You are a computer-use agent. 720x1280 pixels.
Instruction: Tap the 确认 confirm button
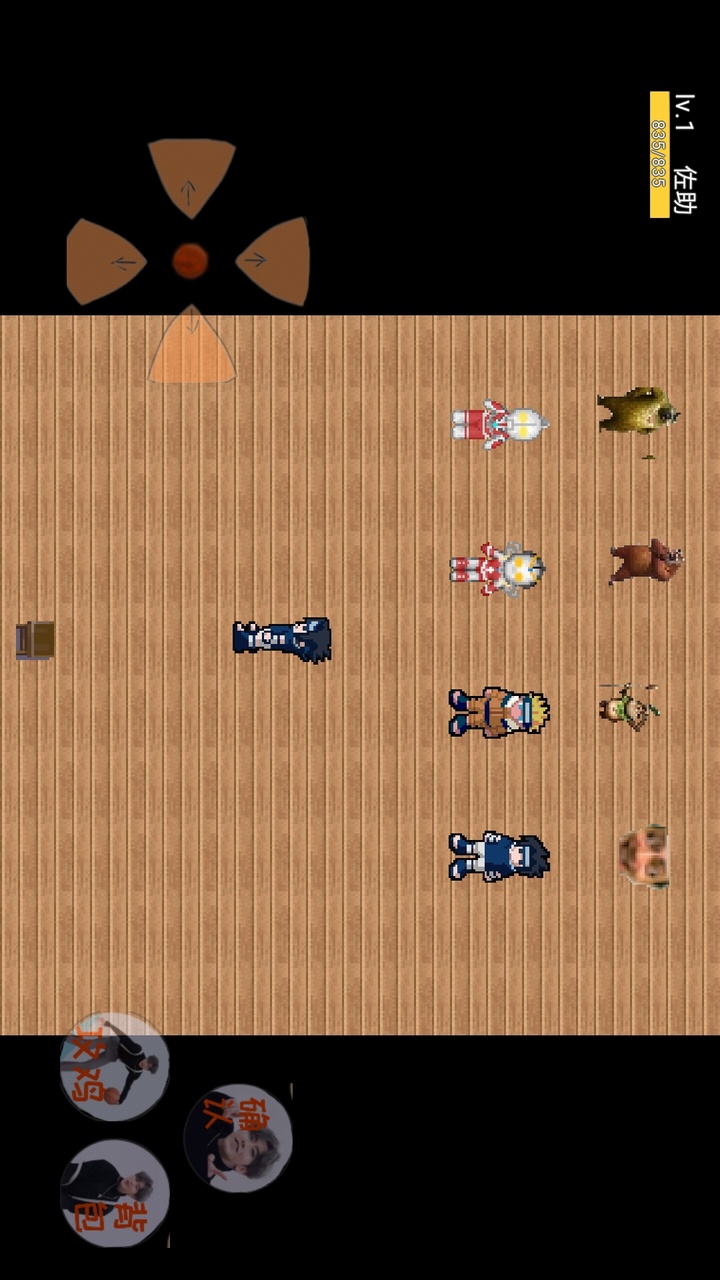[x=238, y=1138]
